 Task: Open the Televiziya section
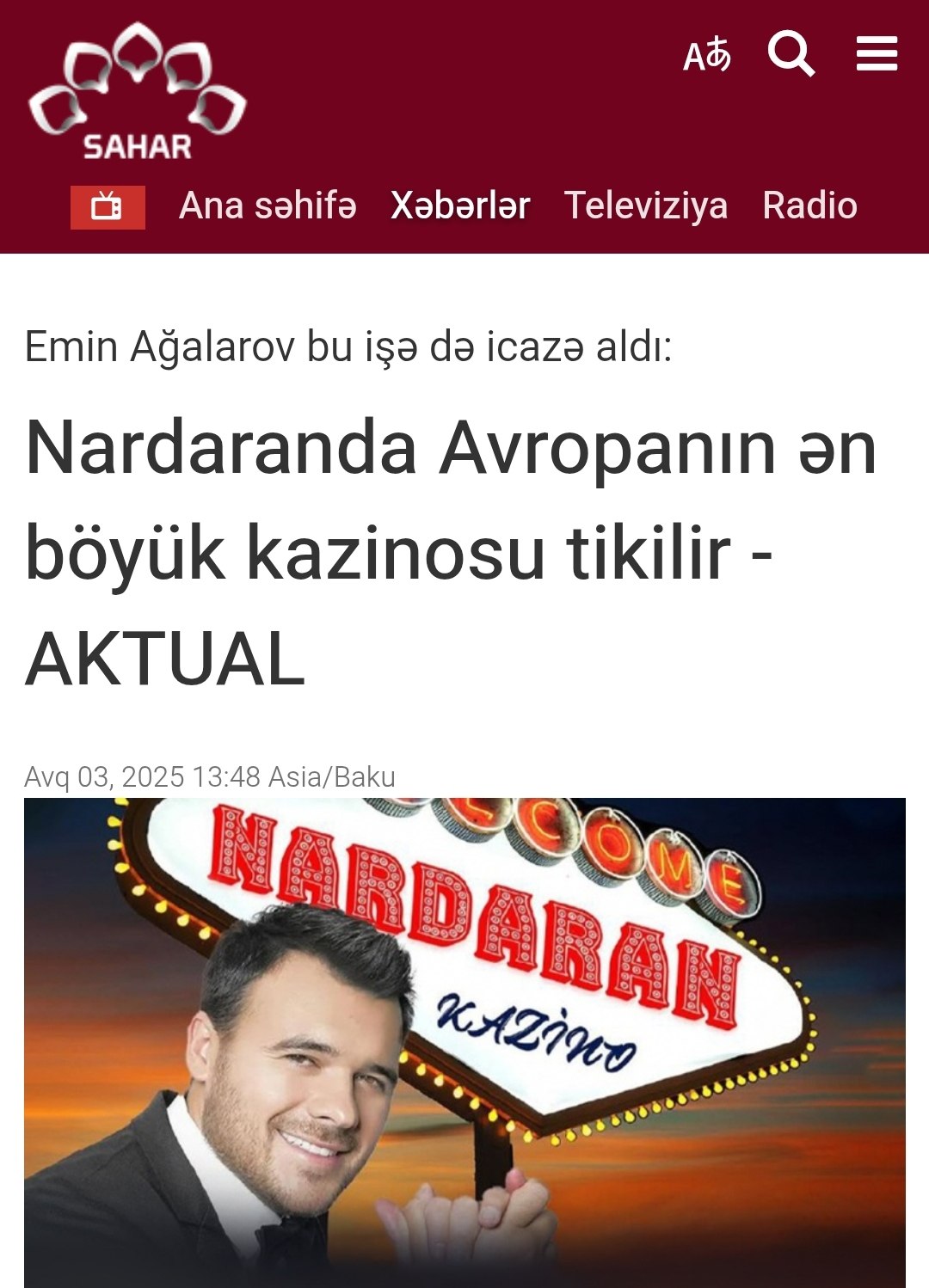point(646,206)
